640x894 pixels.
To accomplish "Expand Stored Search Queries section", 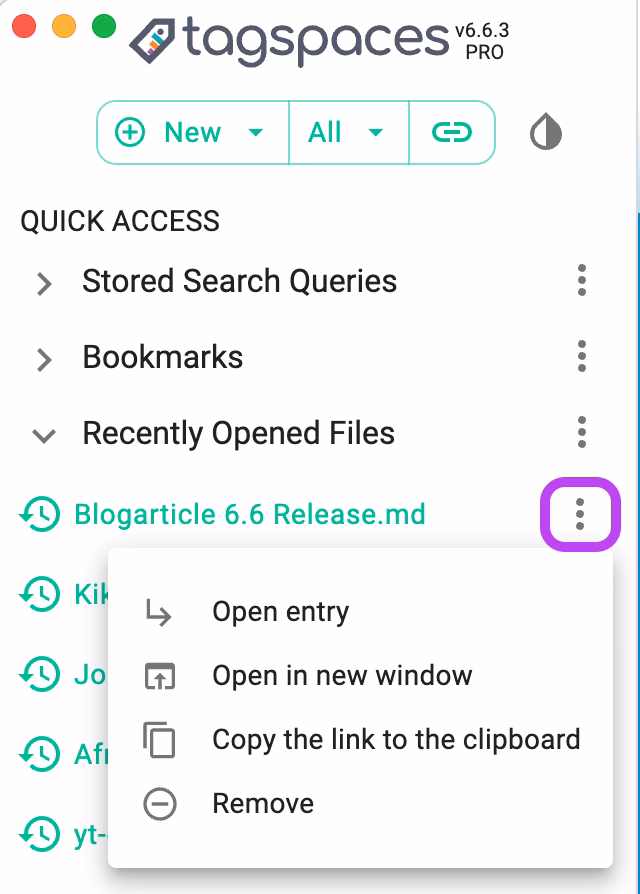I will [44, 283].
